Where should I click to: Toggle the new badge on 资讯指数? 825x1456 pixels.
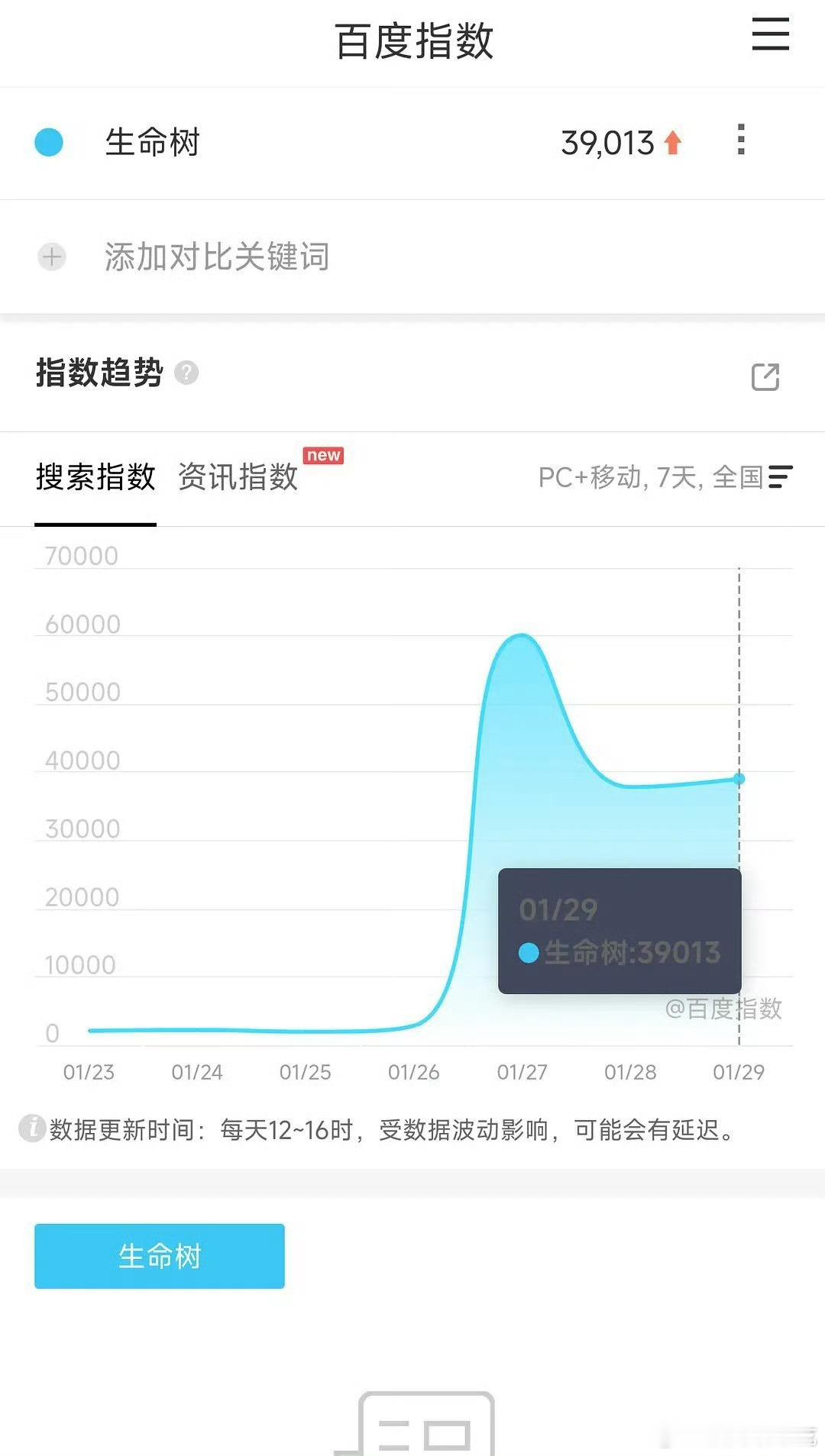click(x=324, y=455)
